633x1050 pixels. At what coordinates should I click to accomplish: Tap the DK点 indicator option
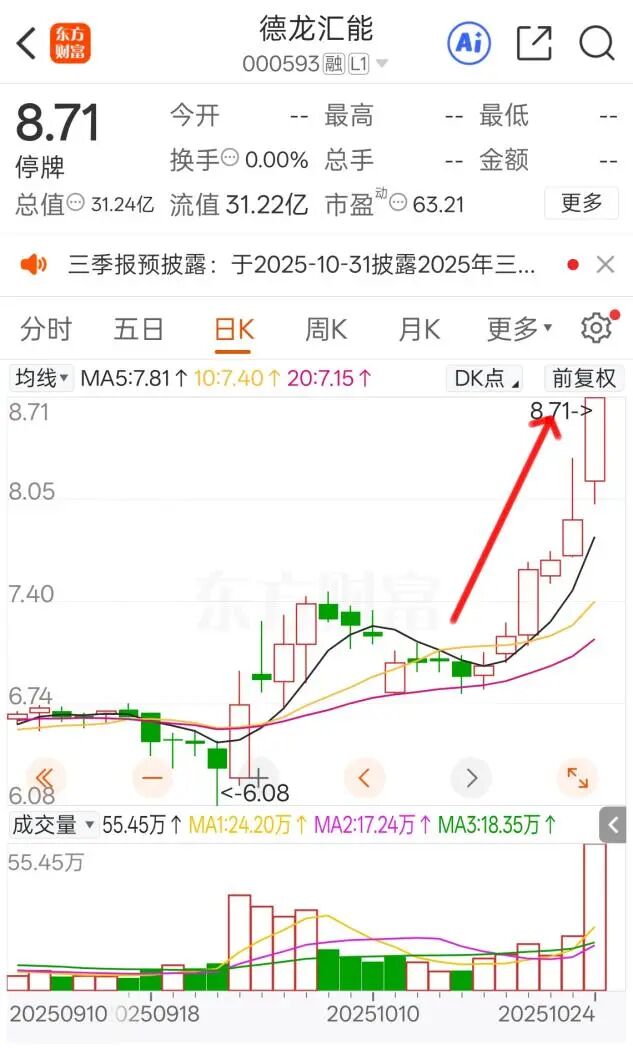486,379
